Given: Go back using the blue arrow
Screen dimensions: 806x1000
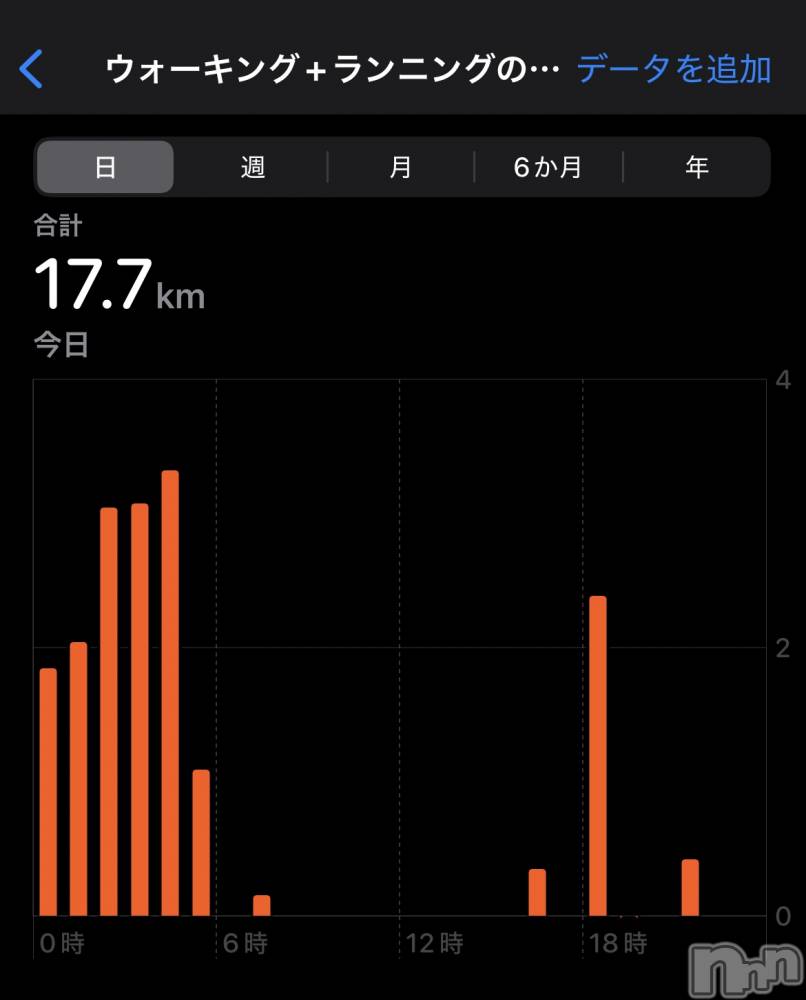Looking at the screenshot, I should [x=32, y=70].
